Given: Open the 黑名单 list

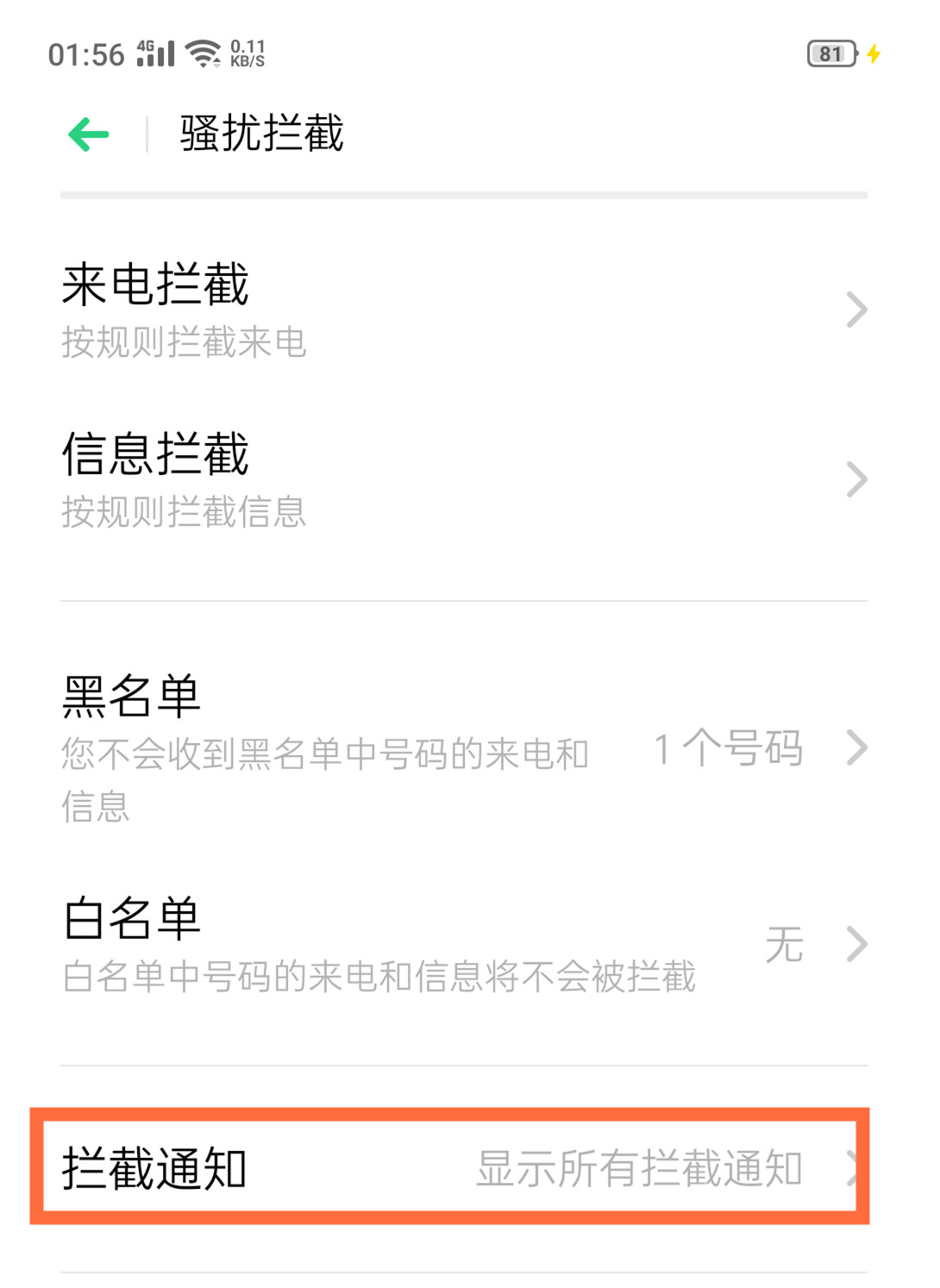Looking at the screenshot, I should (x=463, y=747).
